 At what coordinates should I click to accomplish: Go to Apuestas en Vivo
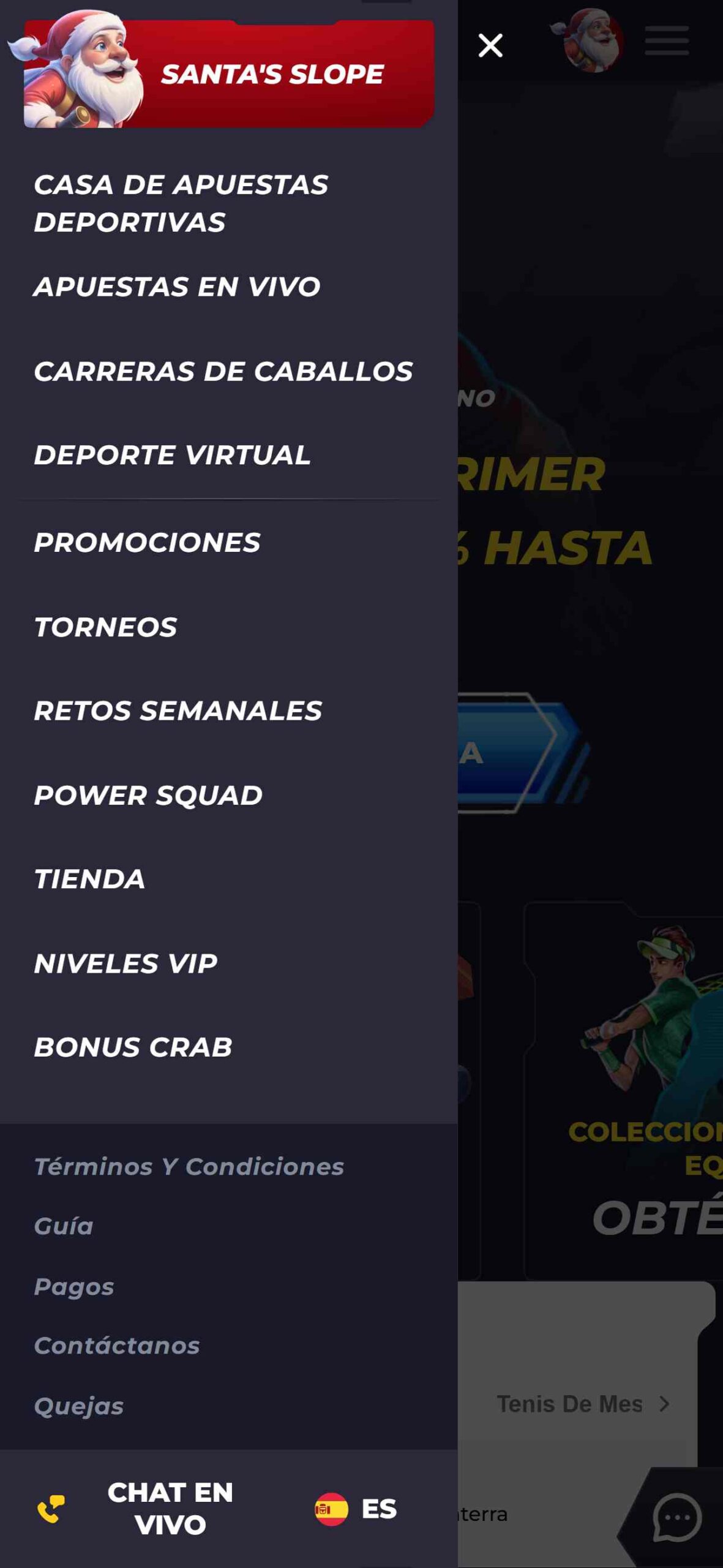177,287
